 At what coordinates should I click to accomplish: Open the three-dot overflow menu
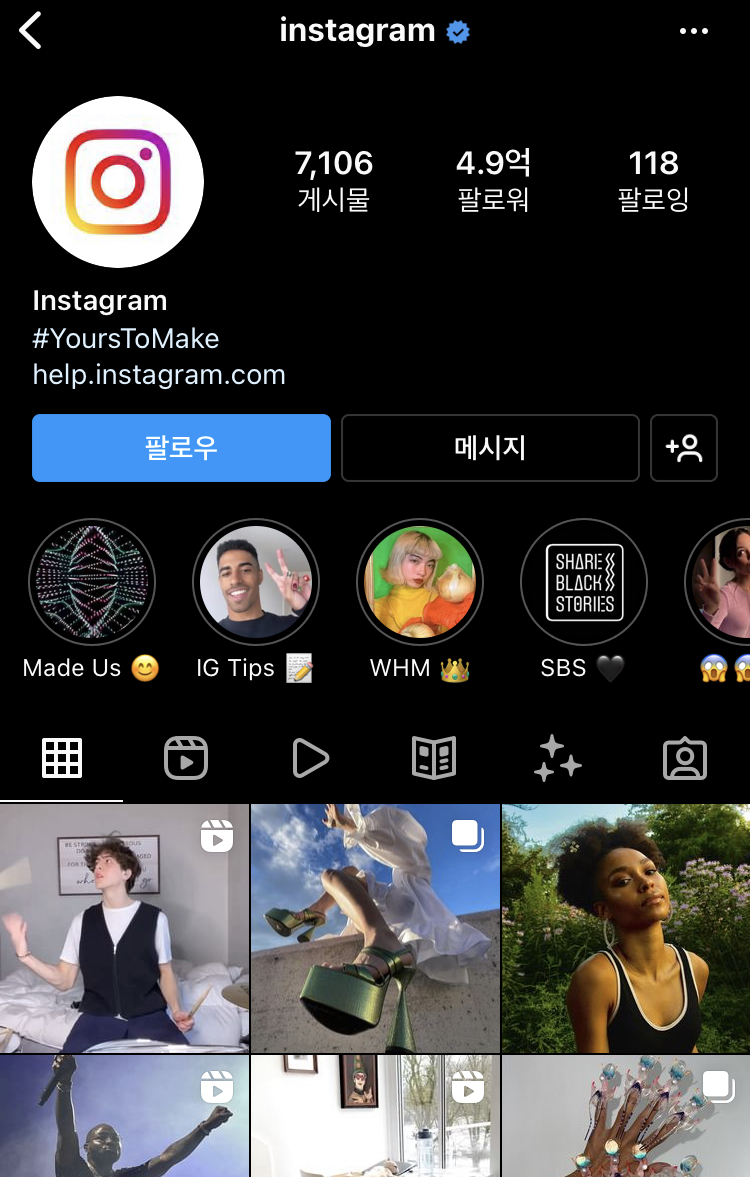click(x=693, y=31)
